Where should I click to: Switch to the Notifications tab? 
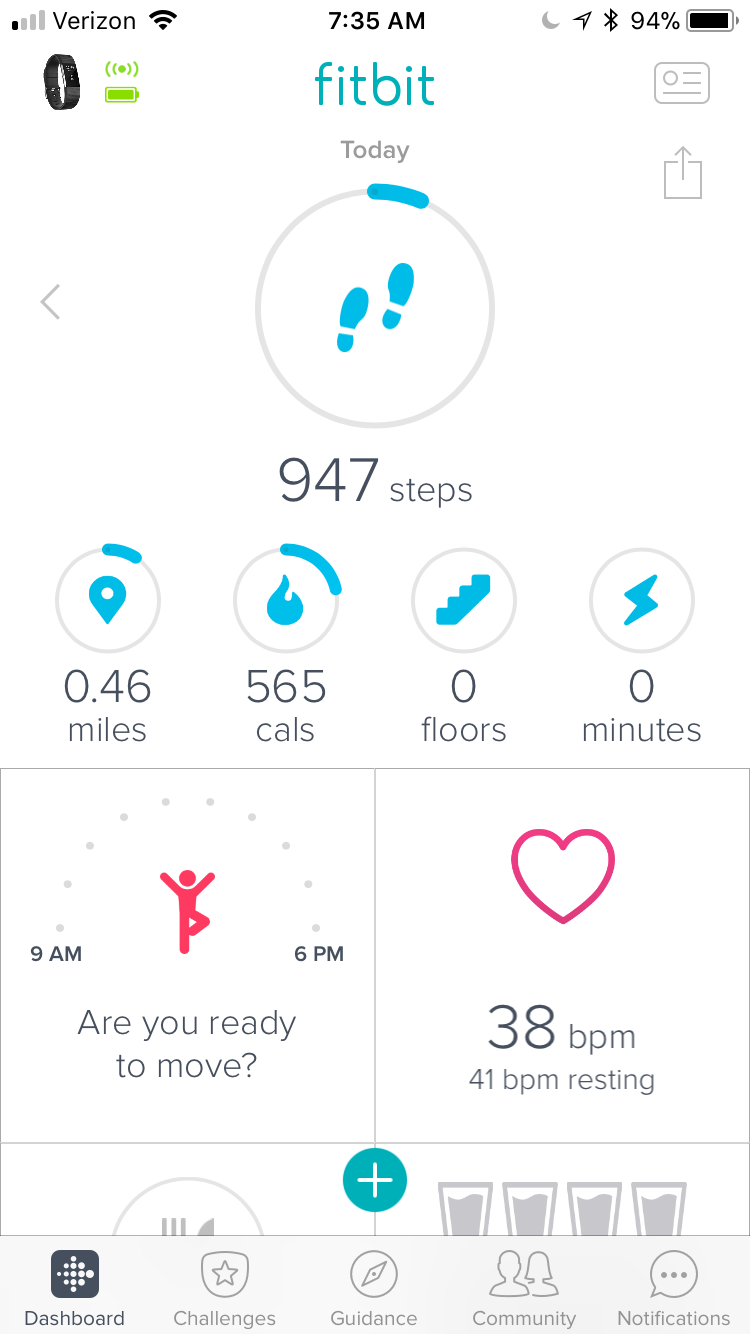[674, 1289]
